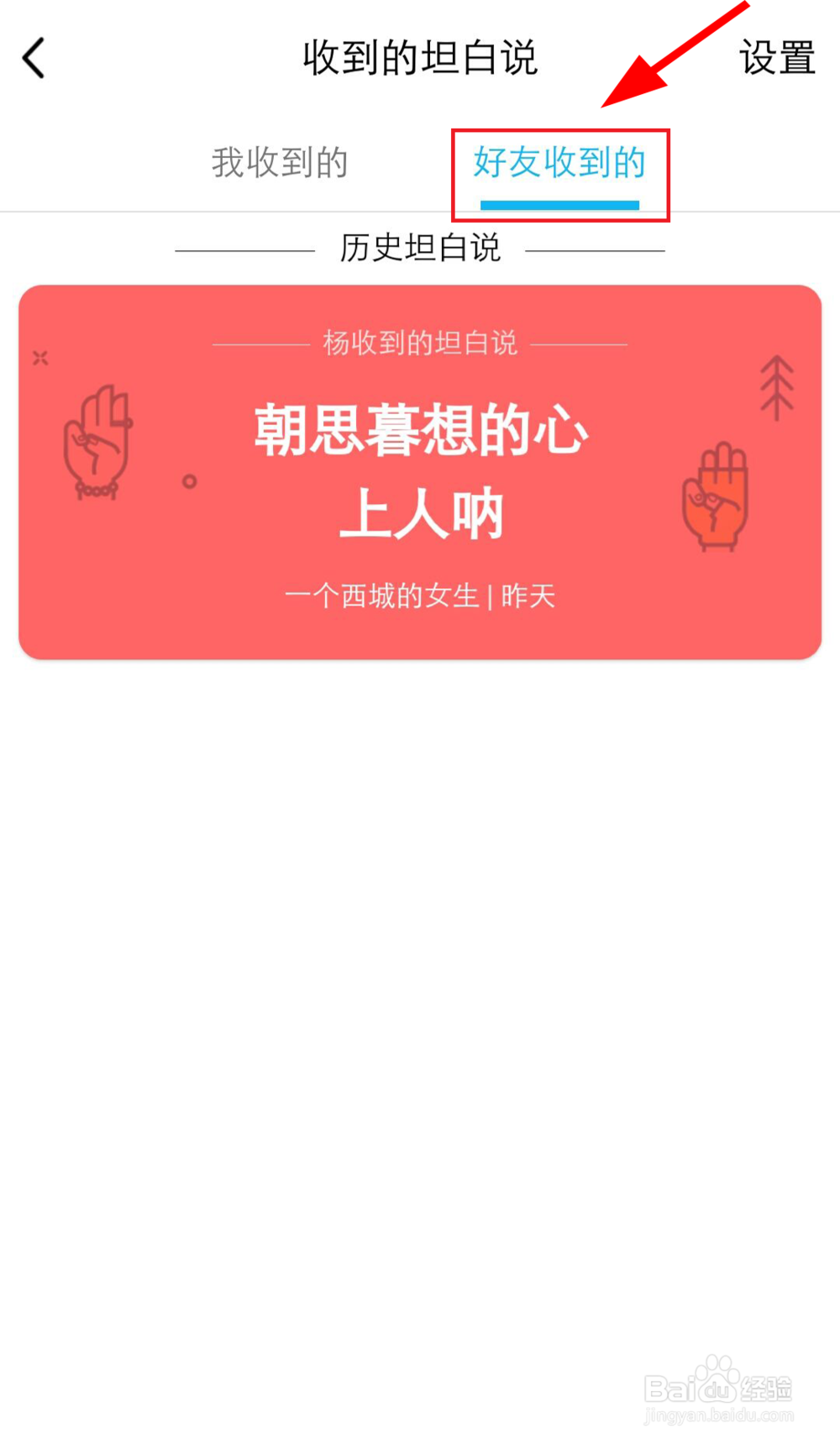Click the small flower decoration on card's left
Viewport: 840px width, 1444px height.
click(40, 357)
